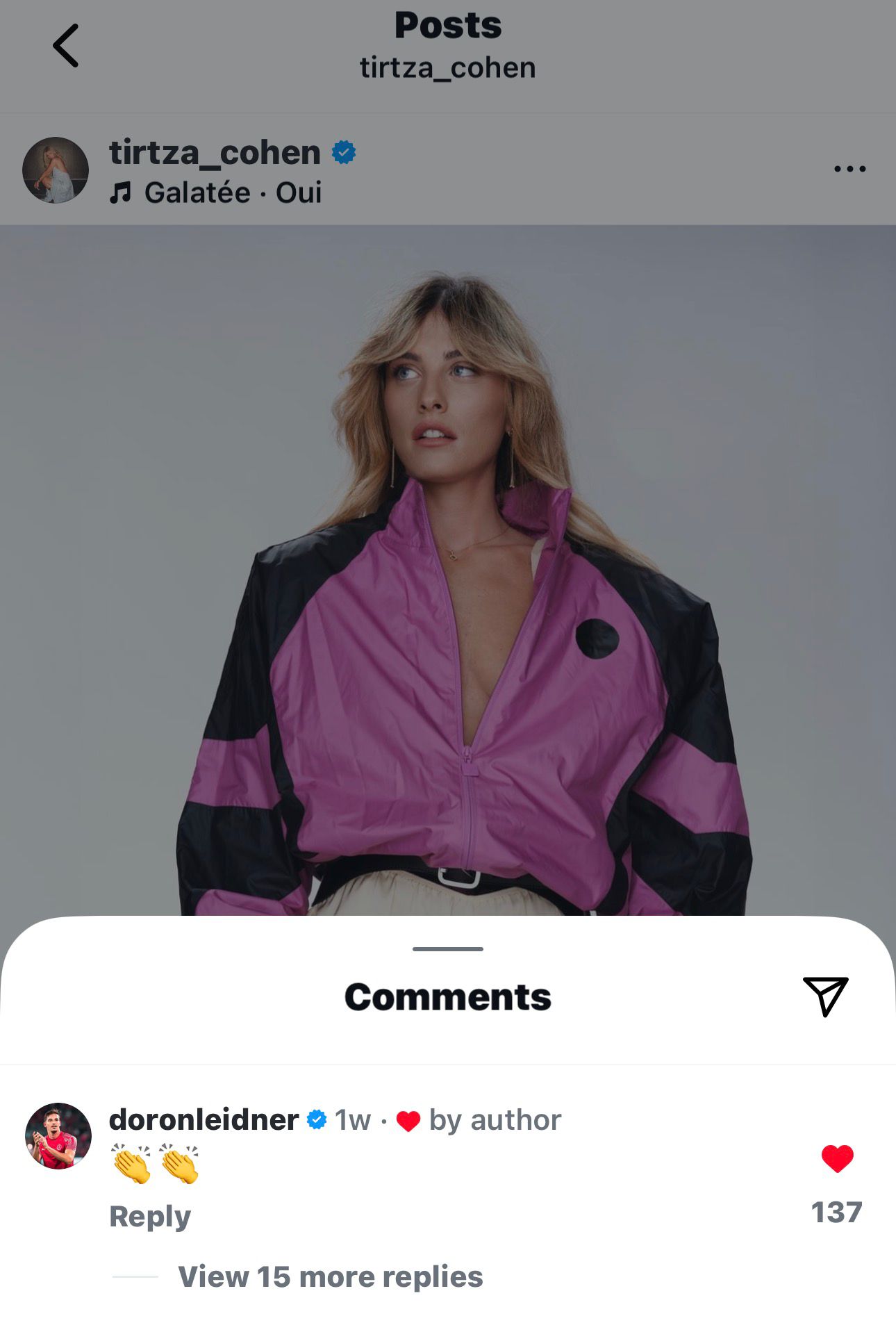Tap the tirtza_cohen username in post header
The width and height of the screenshot is (896, 1323).
point(215,152)
